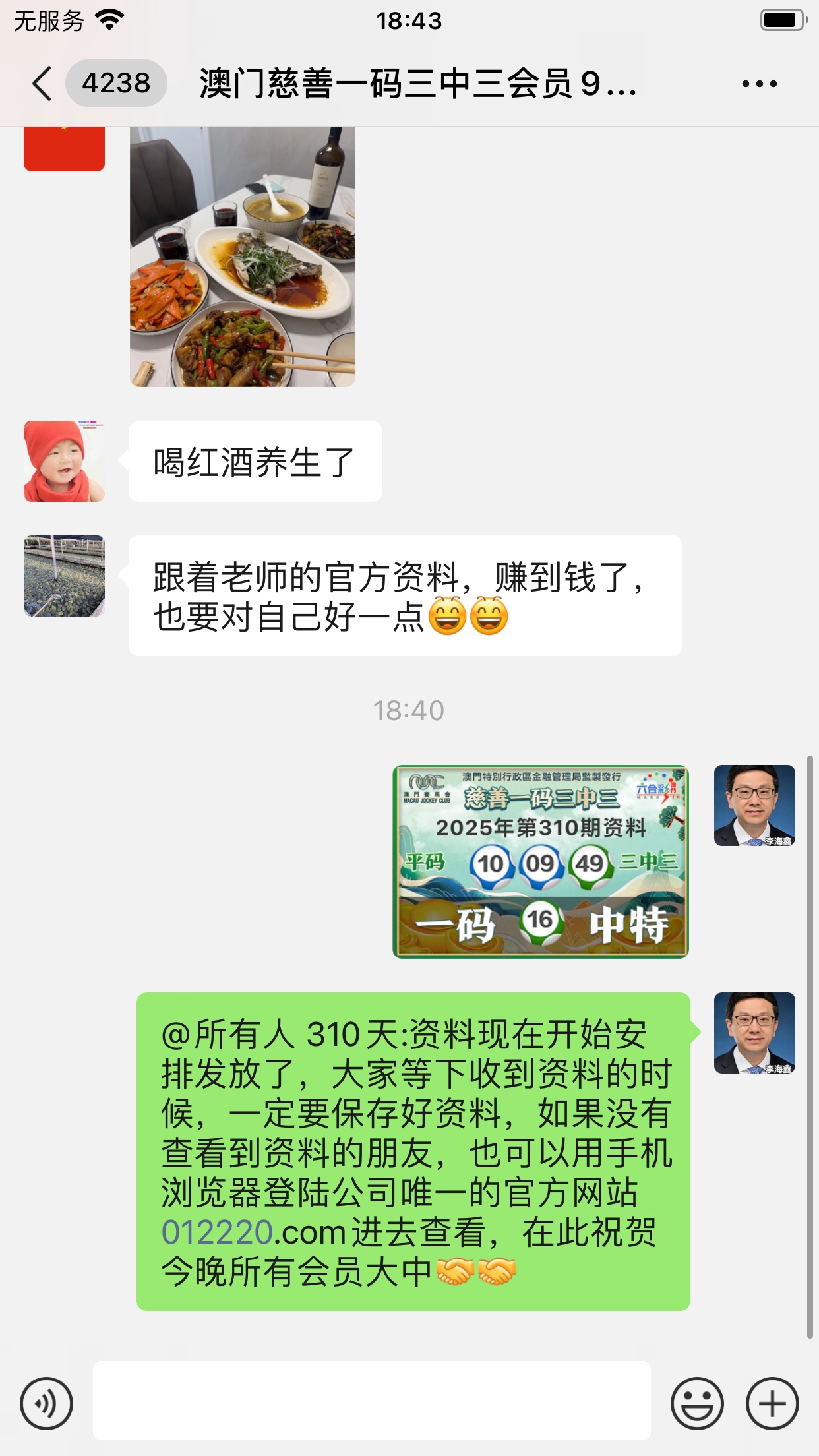The image size is (819, 1456).
Task: Switch to voice message input
Action: pos(46,1403)
